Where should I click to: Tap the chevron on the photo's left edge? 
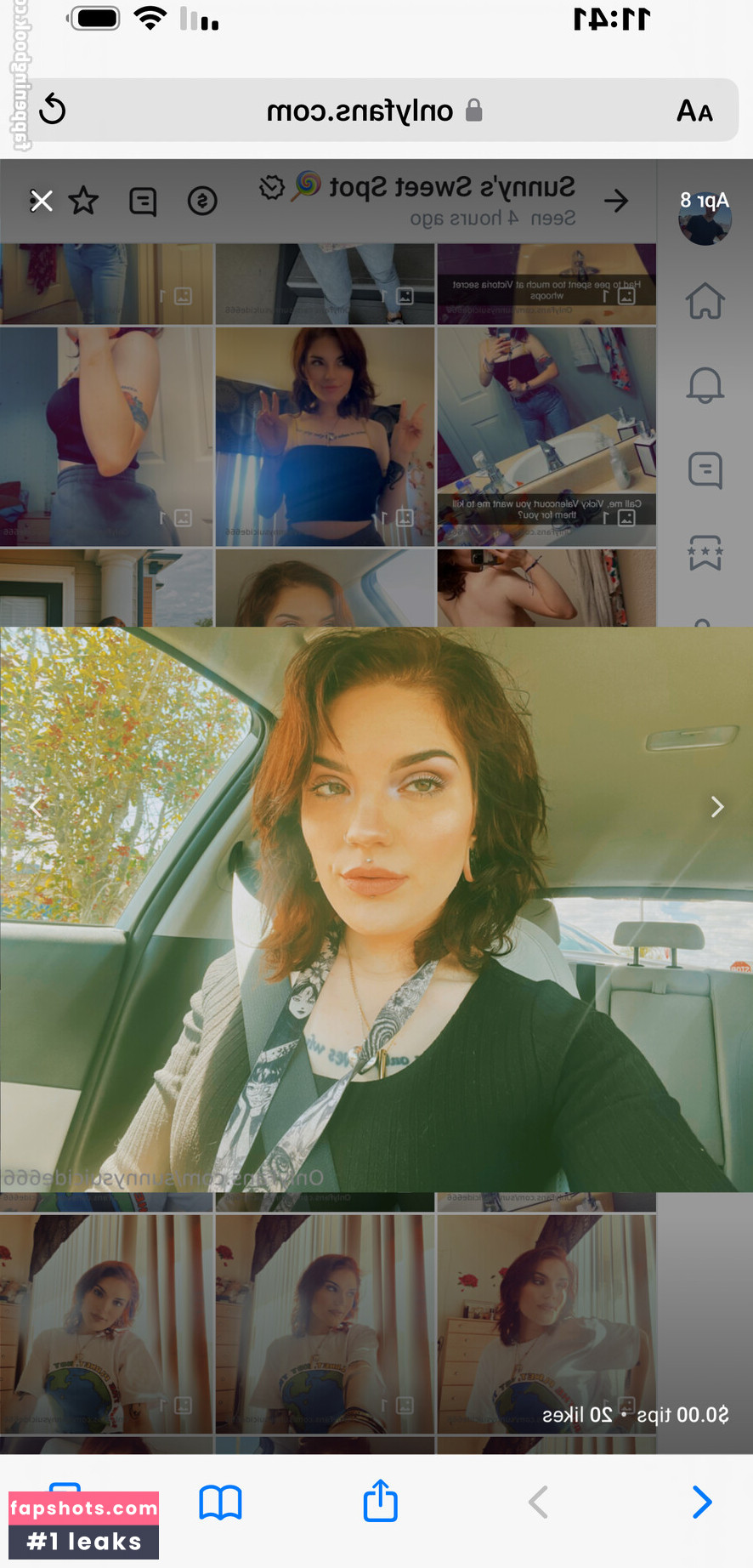[x=36, y=807]
